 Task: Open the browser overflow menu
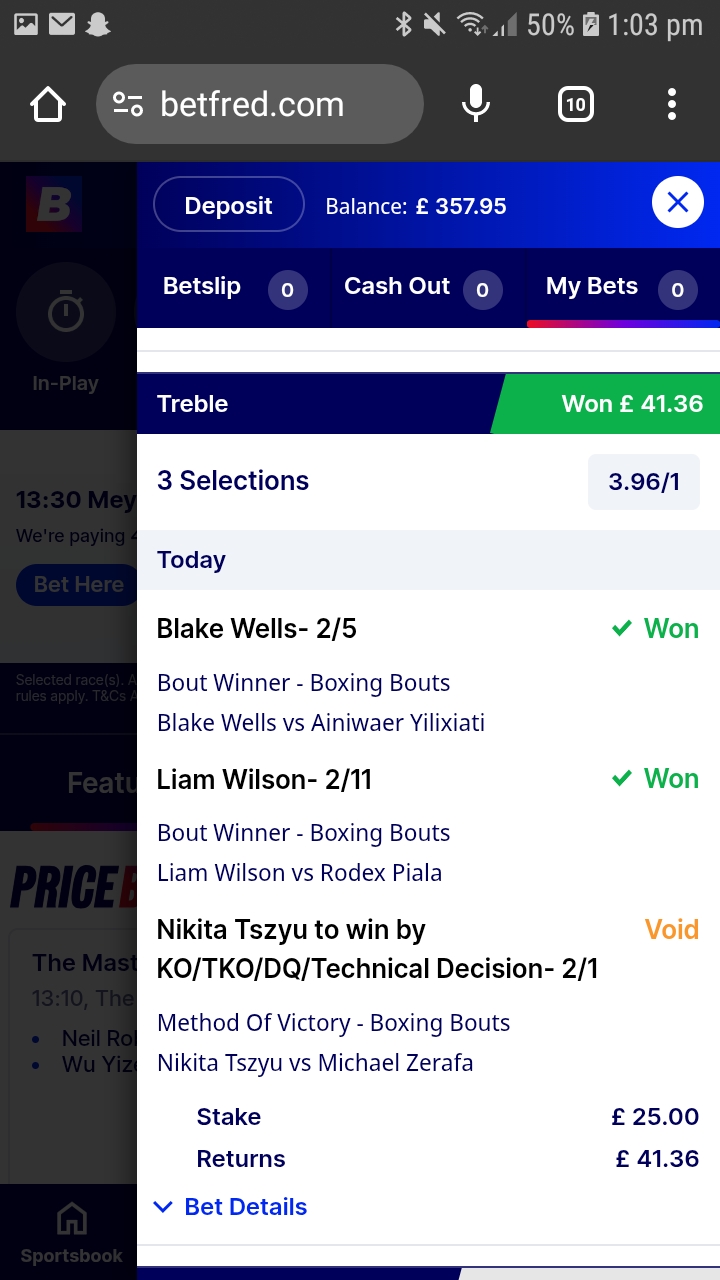[671, 104]
